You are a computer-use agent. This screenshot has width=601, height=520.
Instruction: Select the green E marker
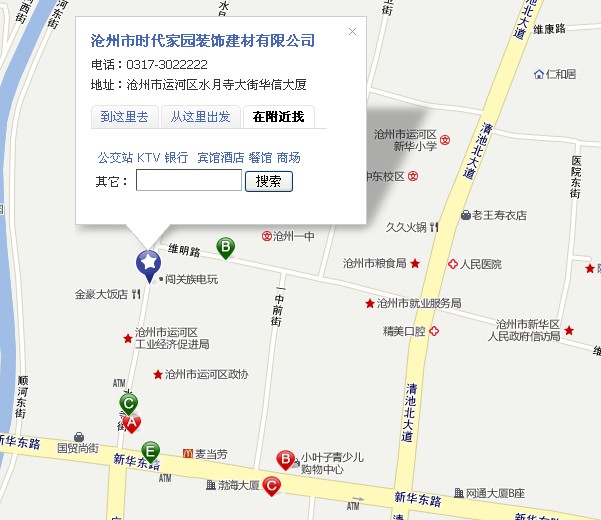pyautogui.click(x=150, y=451)
